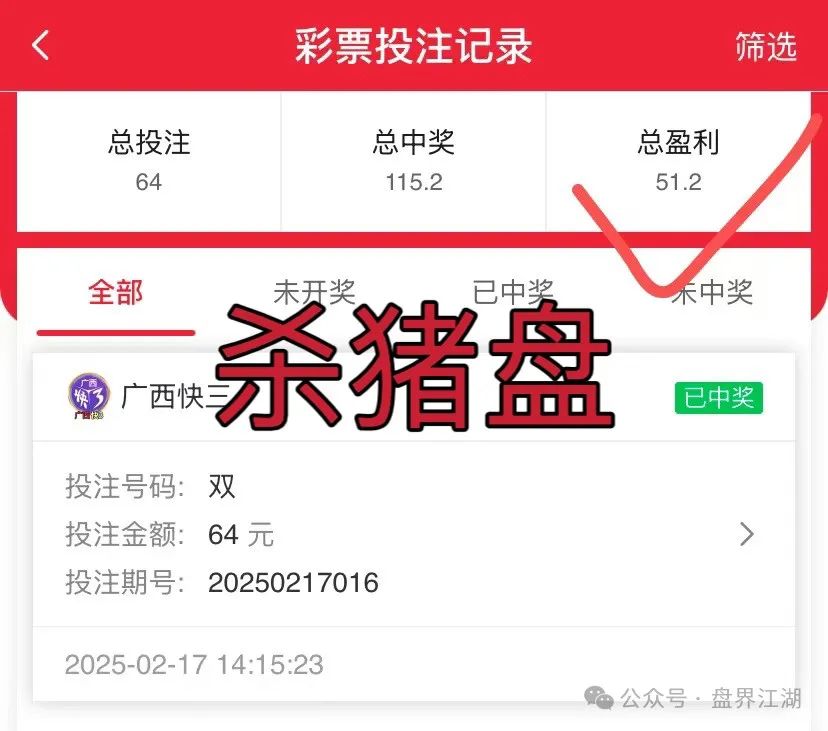Switch to the 未开奖 tab

click(314, 293)
